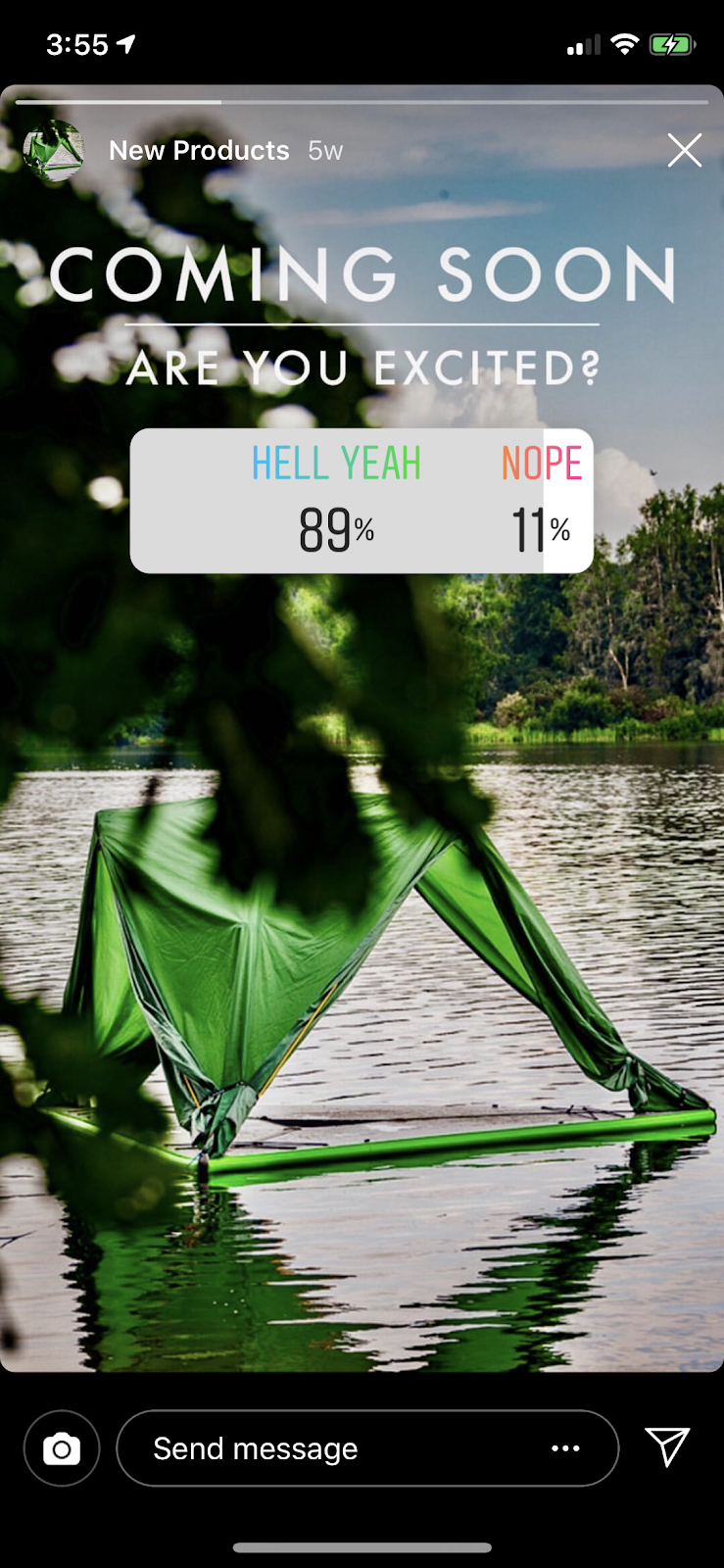Image resolution: width=724 pixels, height=1568 pixels.
Task: Close the New Products story
Action: click(x=684, y=151)
